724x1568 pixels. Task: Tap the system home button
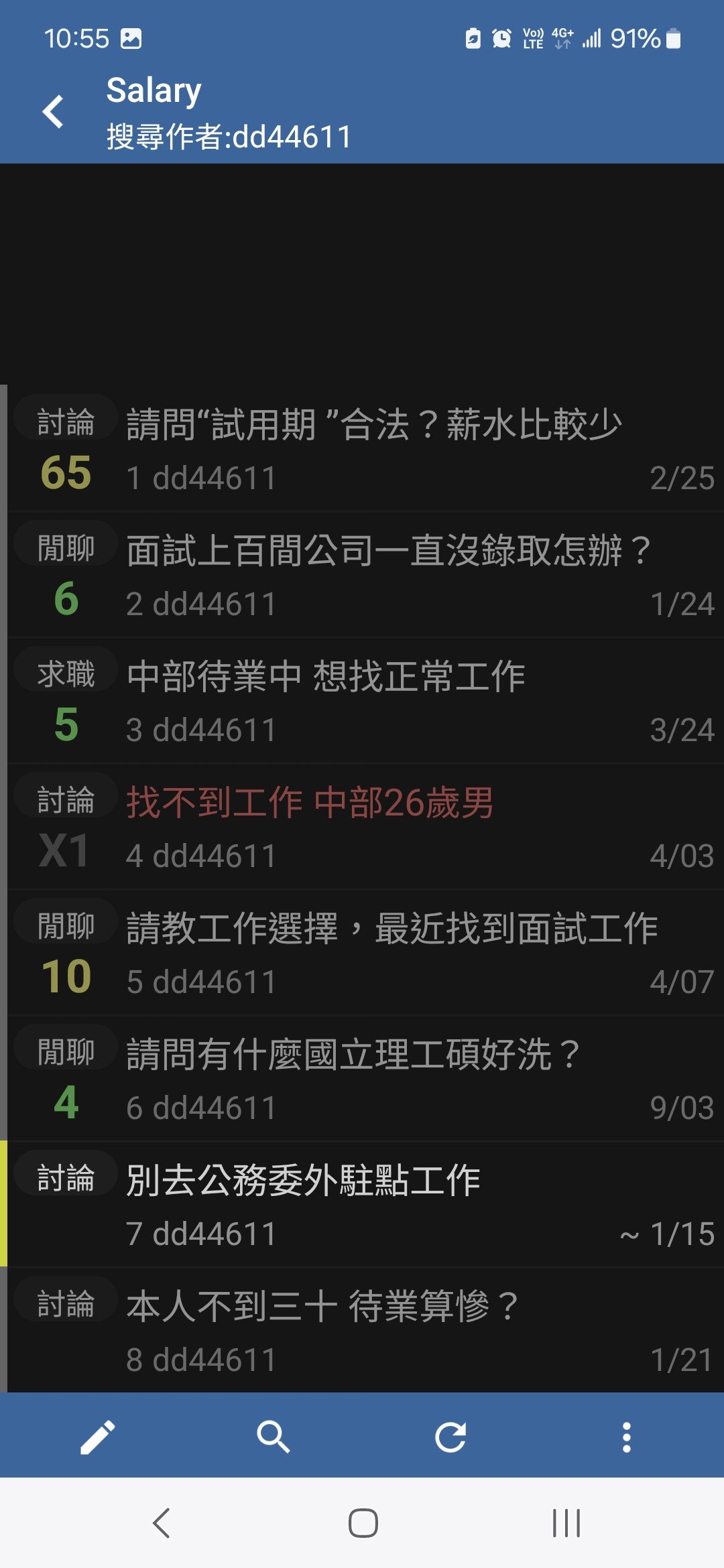tap(363, 1522)
